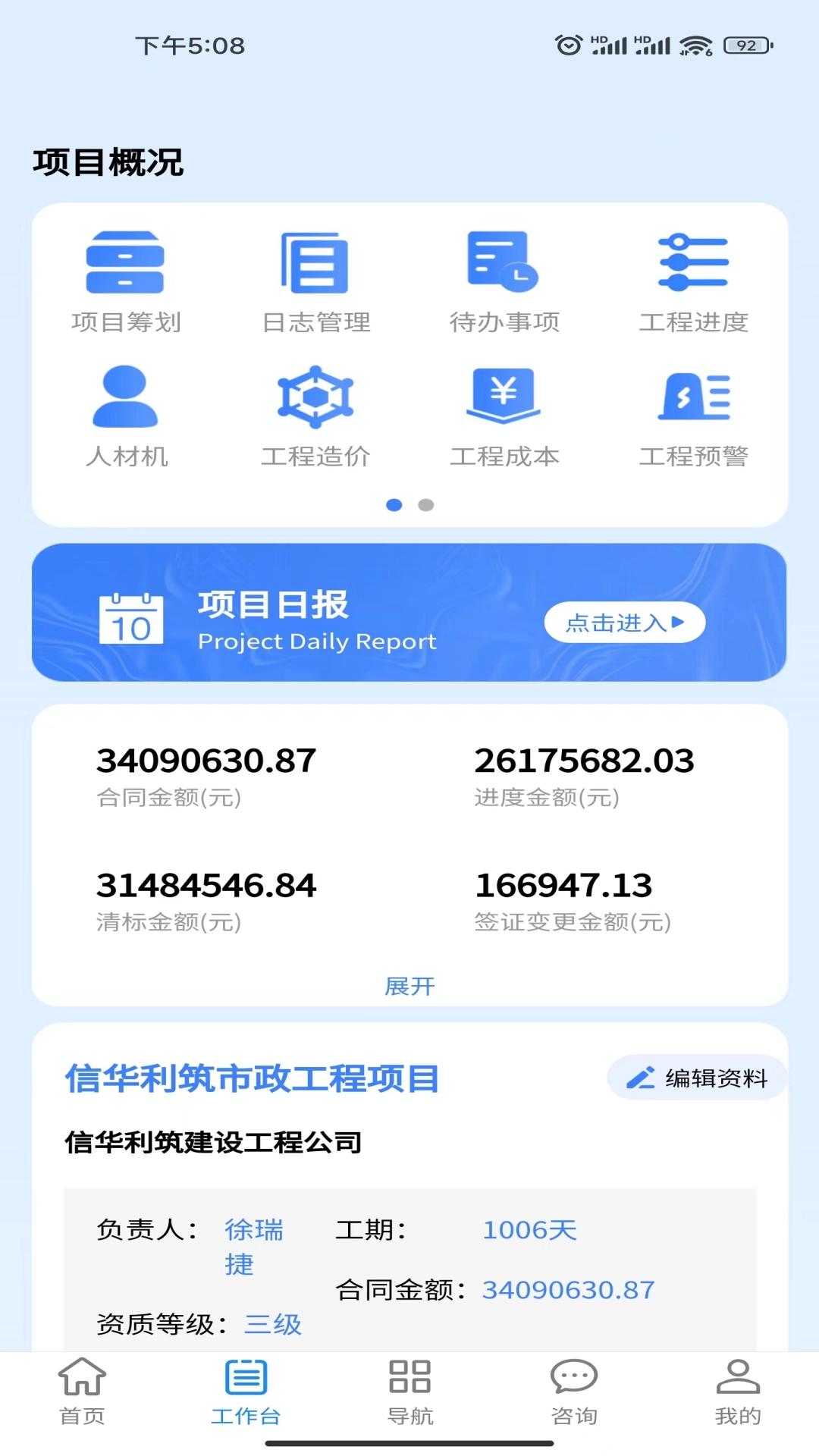Image resolution: width=819 pixels, height=1456 pixels.
Task: Tap the 项目日报 calendar icon
Action: [x=132, y=620]
